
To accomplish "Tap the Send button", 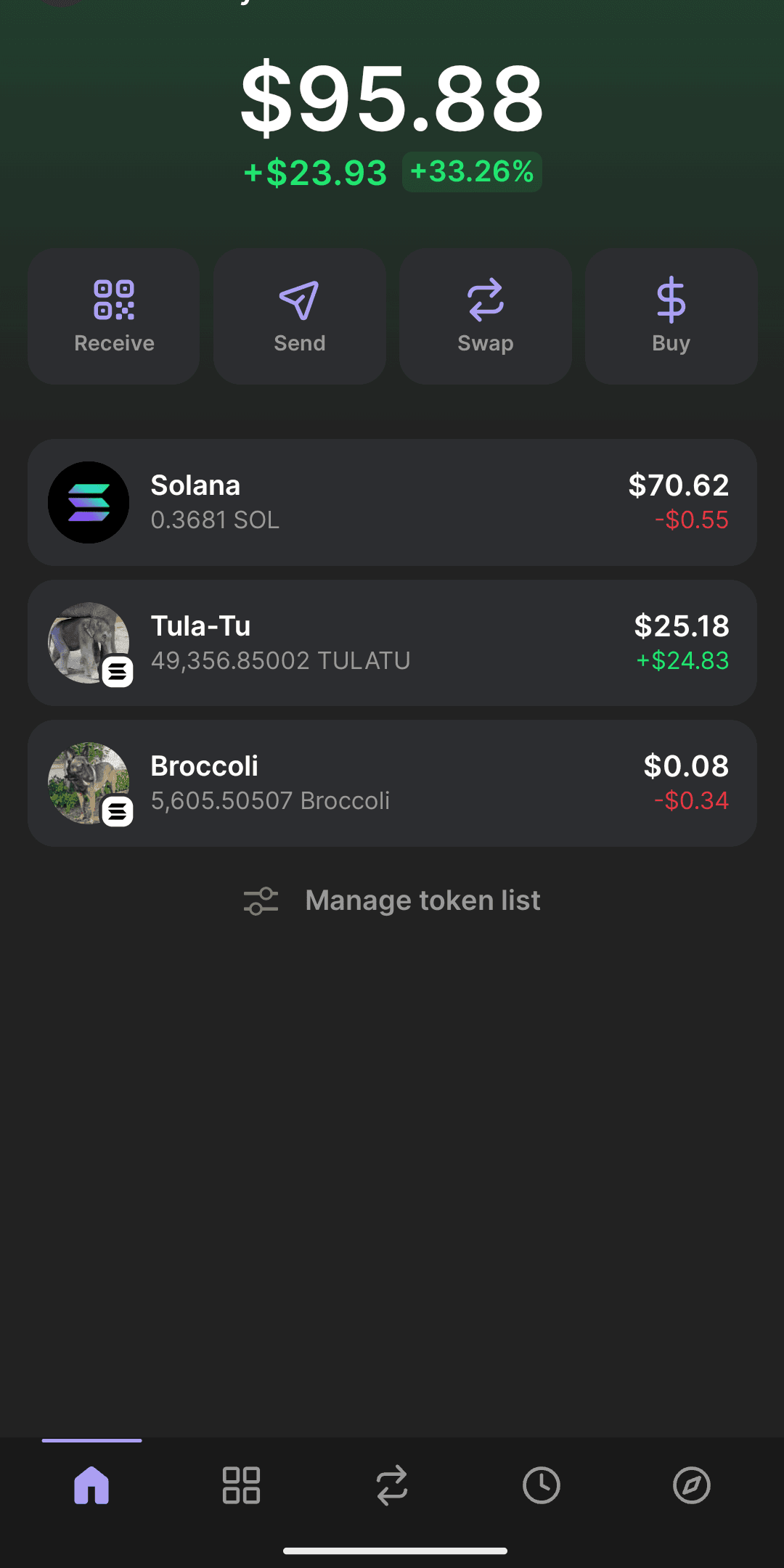I will point(300,316).
